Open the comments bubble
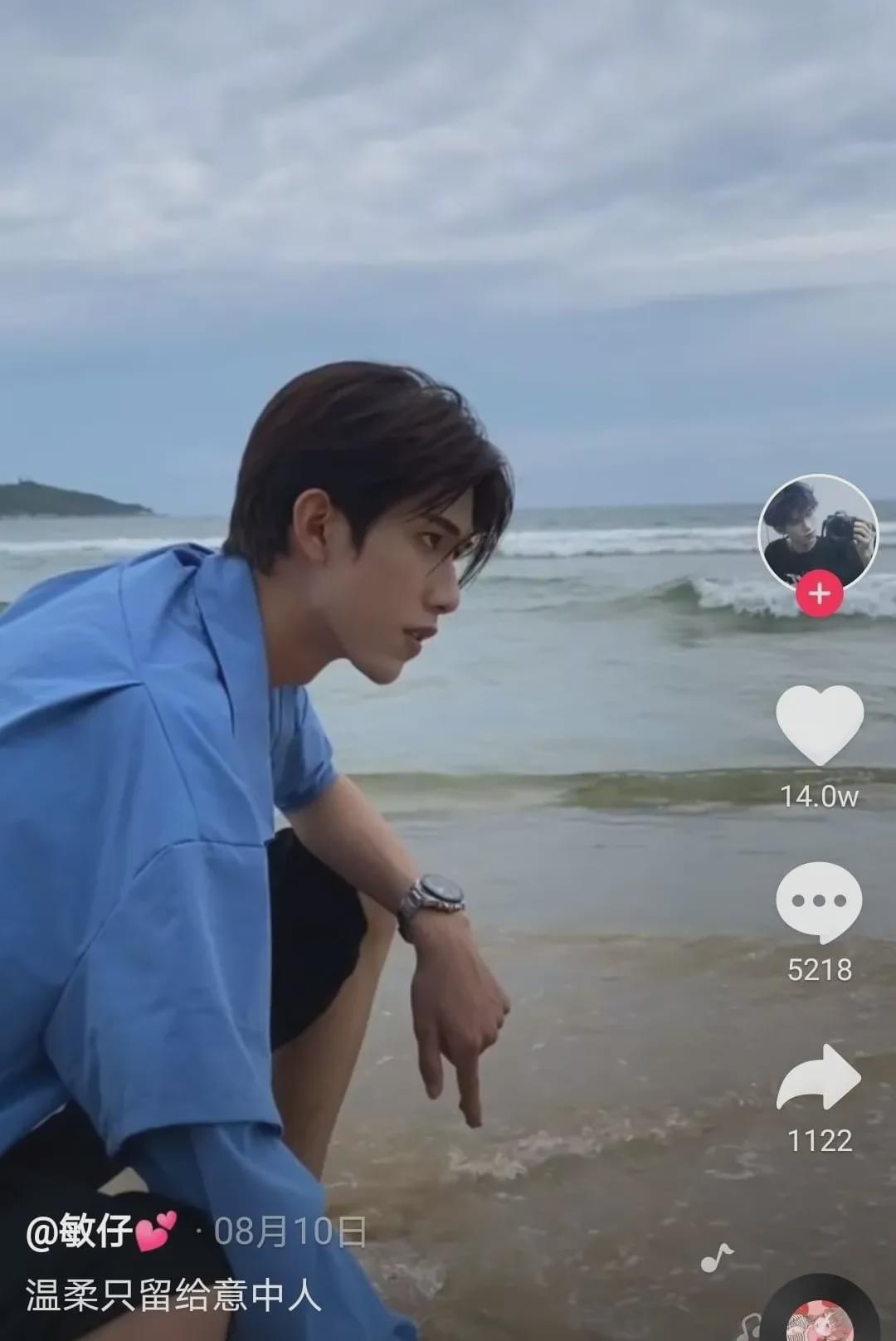This screenshot has height=1341, width=896. (x=819, y=902)
